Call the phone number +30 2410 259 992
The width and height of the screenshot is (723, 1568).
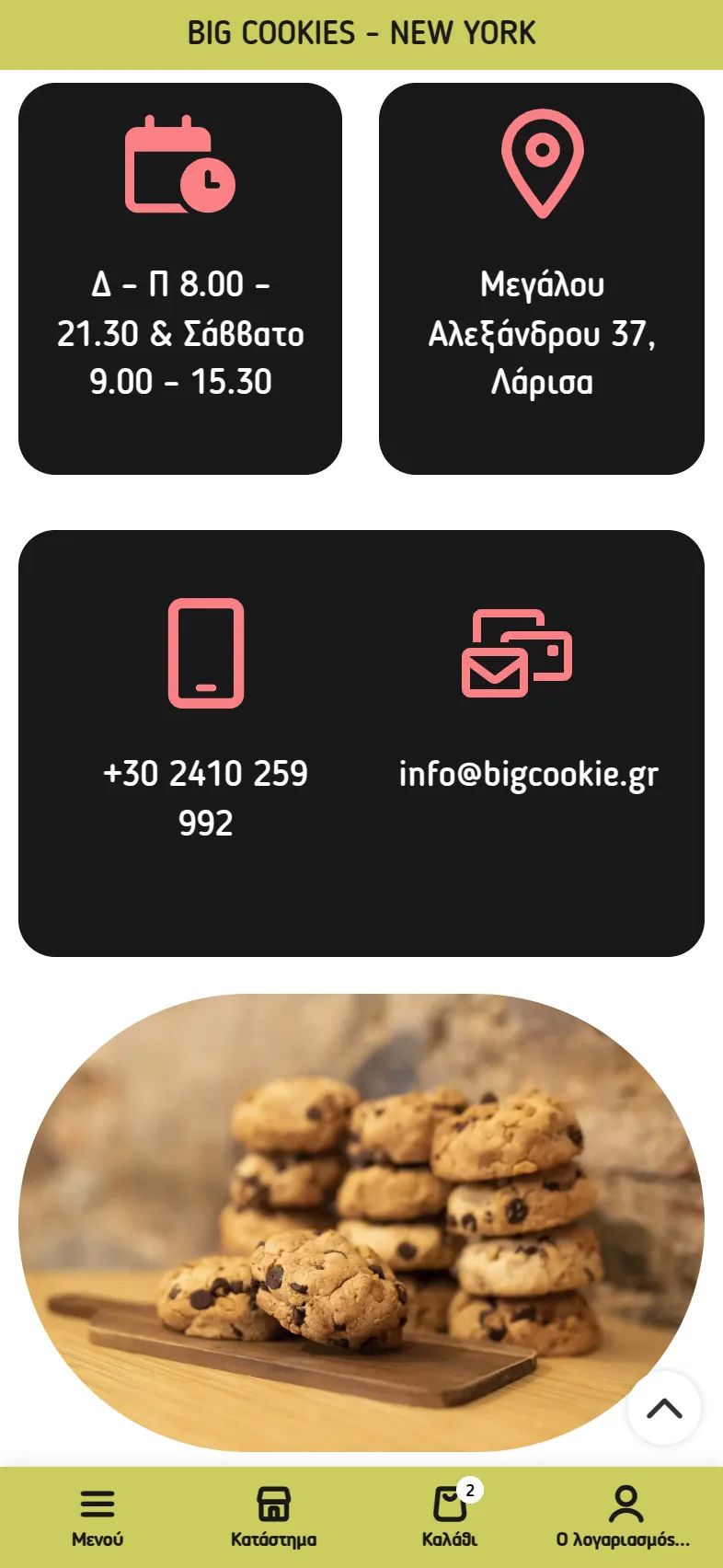pyautogui.click(x=206, y=797)
